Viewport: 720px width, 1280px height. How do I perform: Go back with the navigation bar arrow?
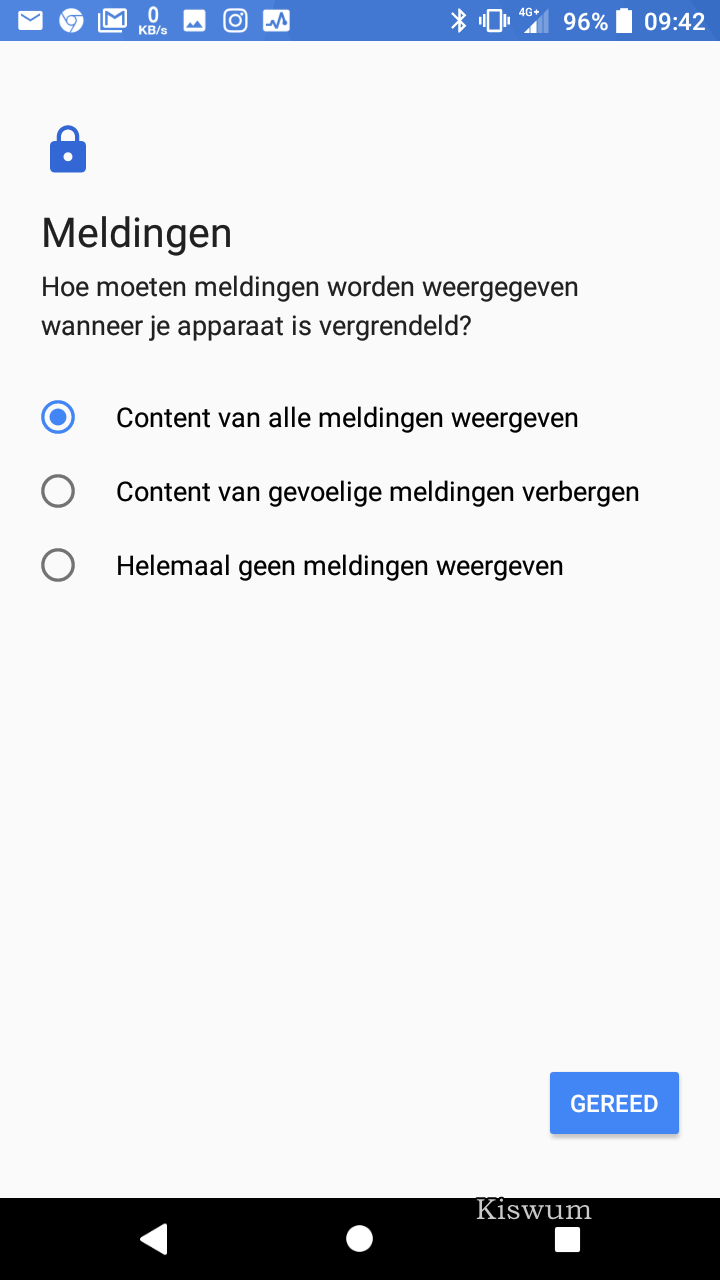(x=153, y=1239)
